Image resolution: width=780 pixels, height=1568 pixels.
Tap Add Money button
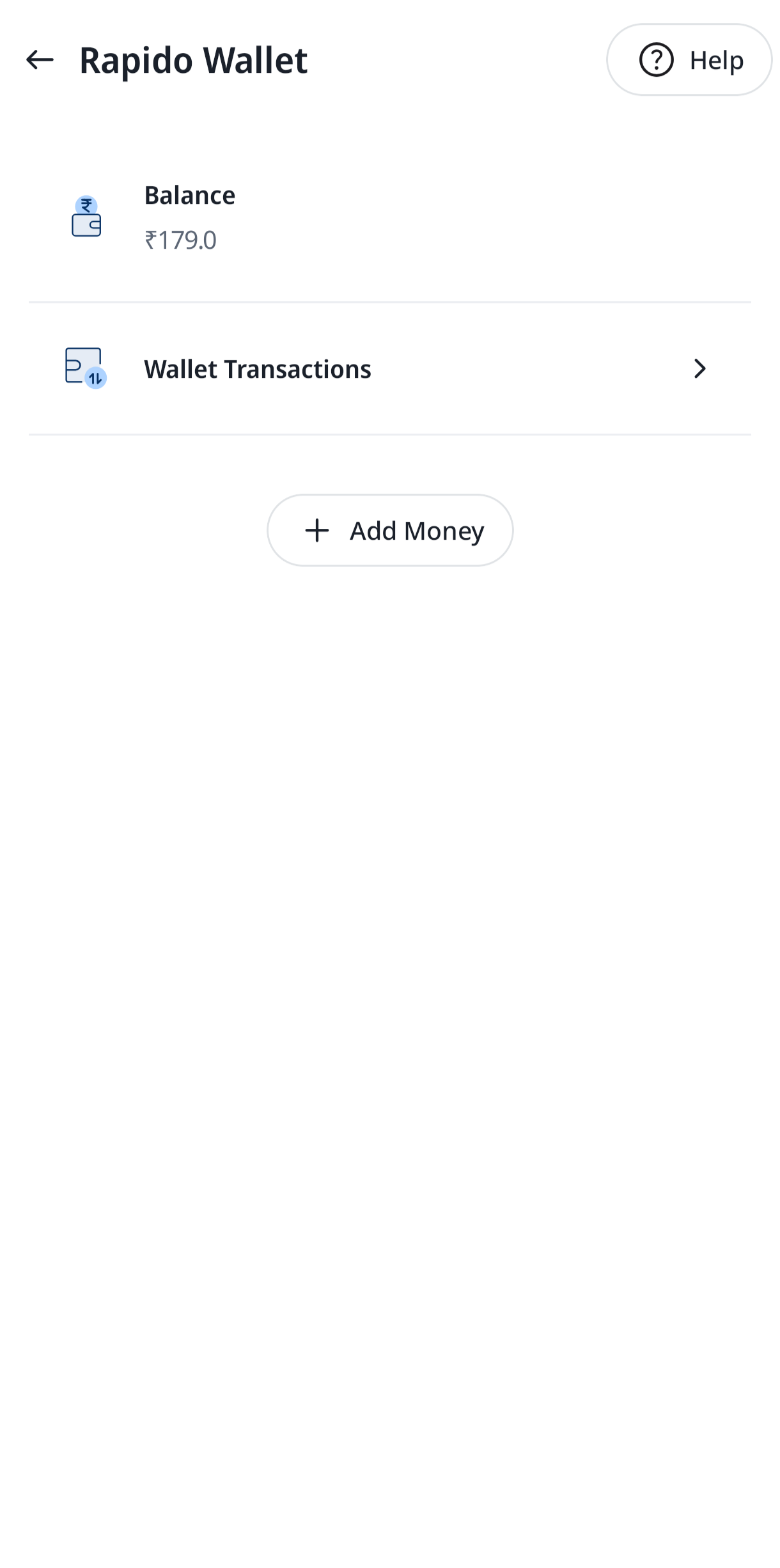pos(390,530)
